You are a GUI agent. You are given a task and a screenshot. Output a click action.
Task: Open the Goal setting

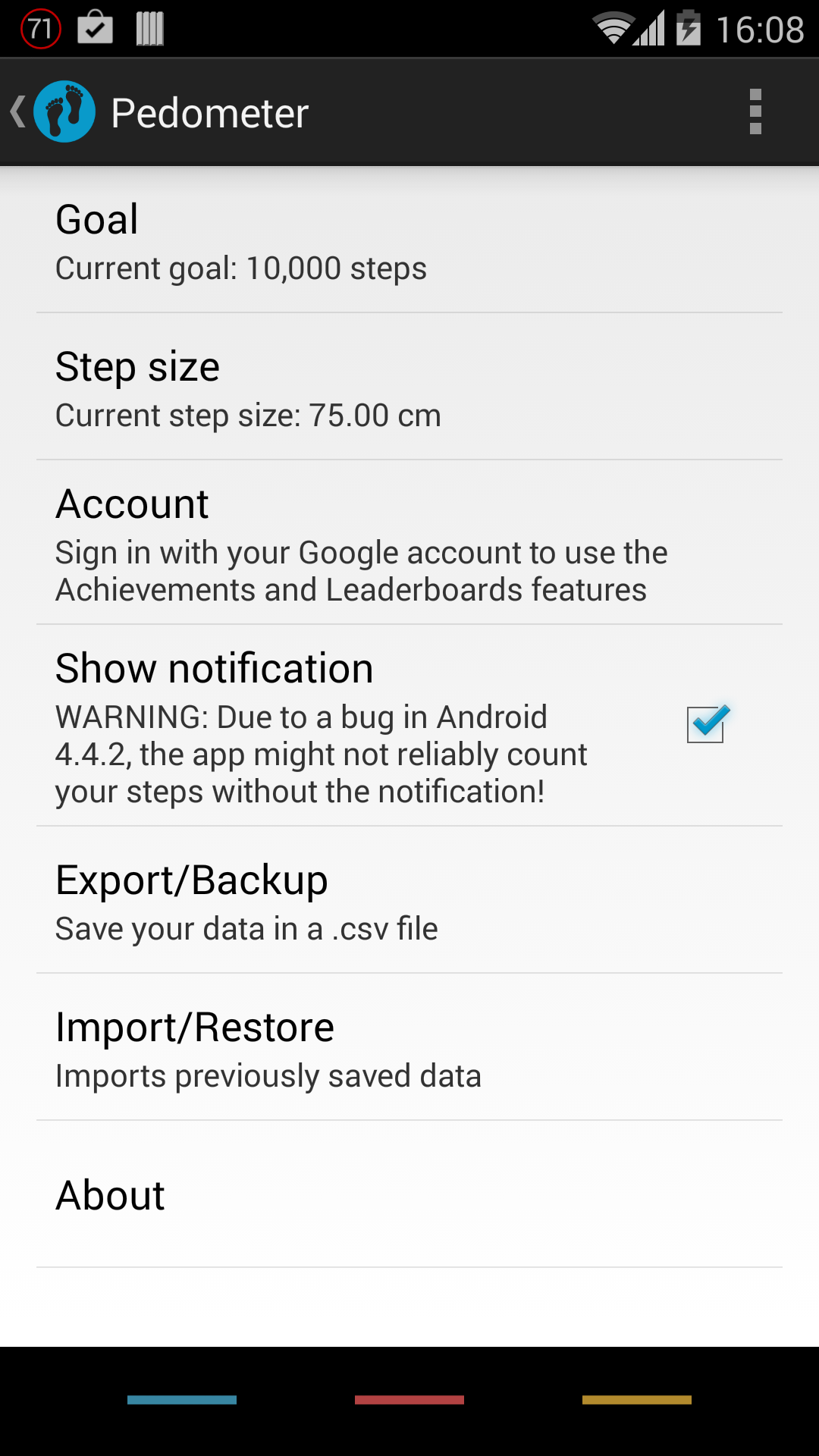pyautogui.click(x=409, y=241)
